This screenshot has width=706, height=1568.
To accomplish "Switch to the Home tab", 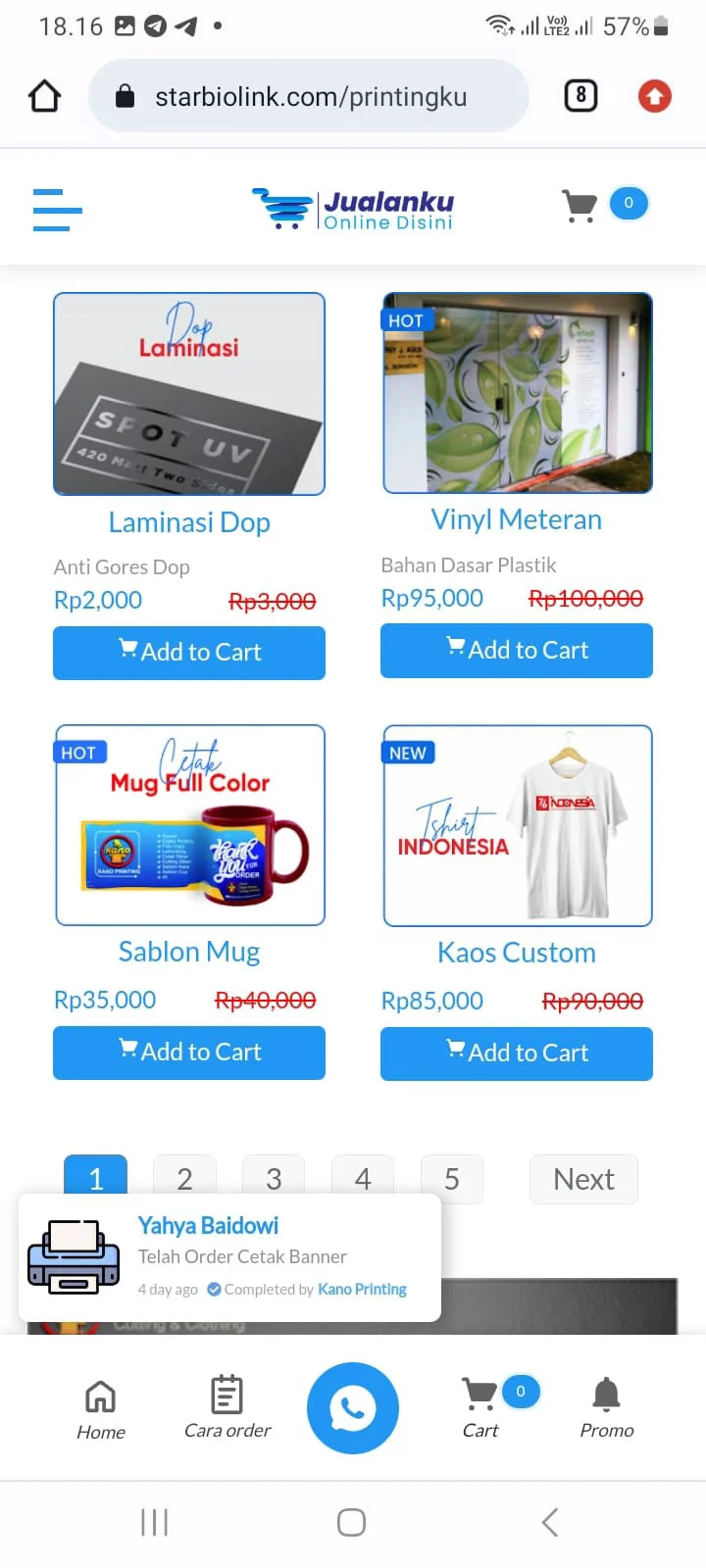I will (x=101, y=1409).
